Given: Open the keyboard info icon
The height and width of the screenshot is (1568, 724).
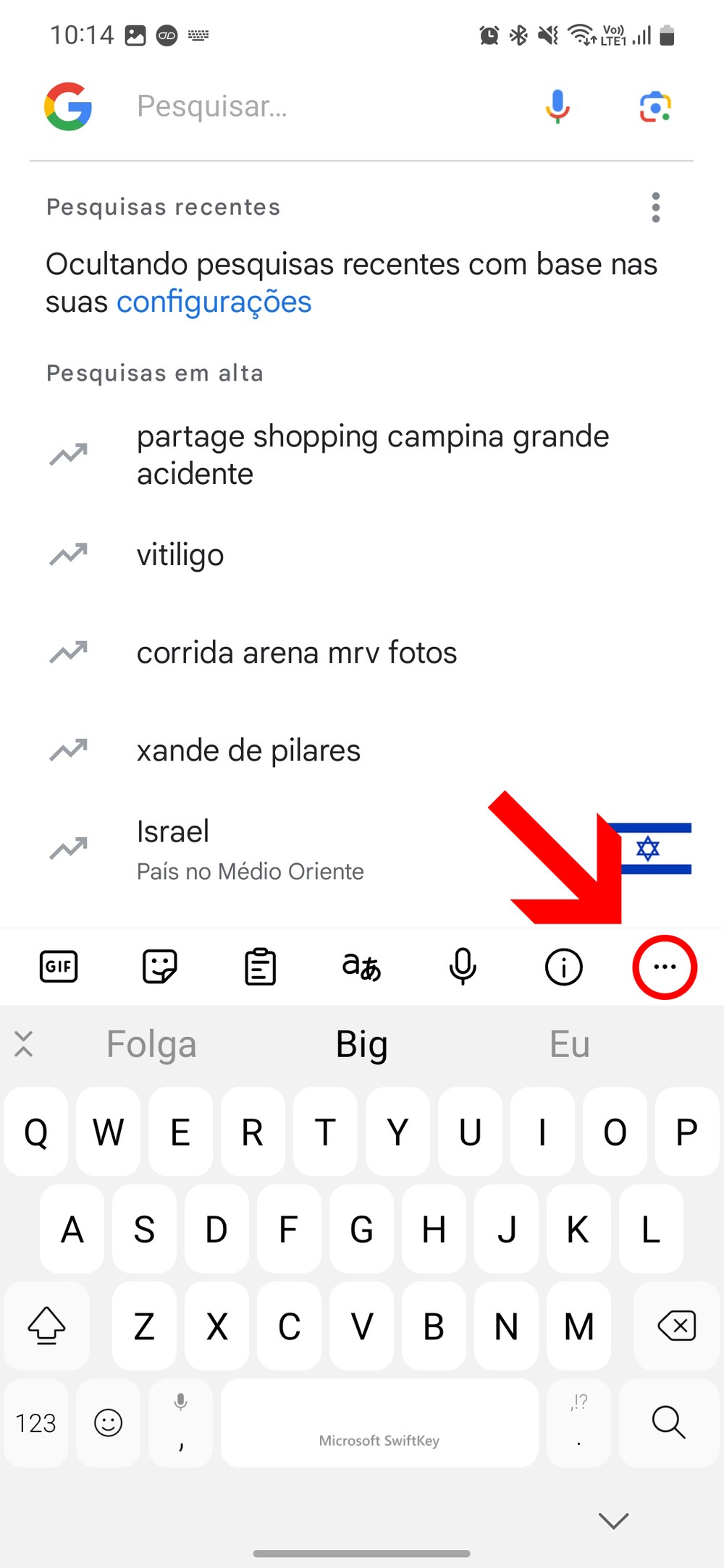Looking at the screenshot, I should (x=563, y=967).
